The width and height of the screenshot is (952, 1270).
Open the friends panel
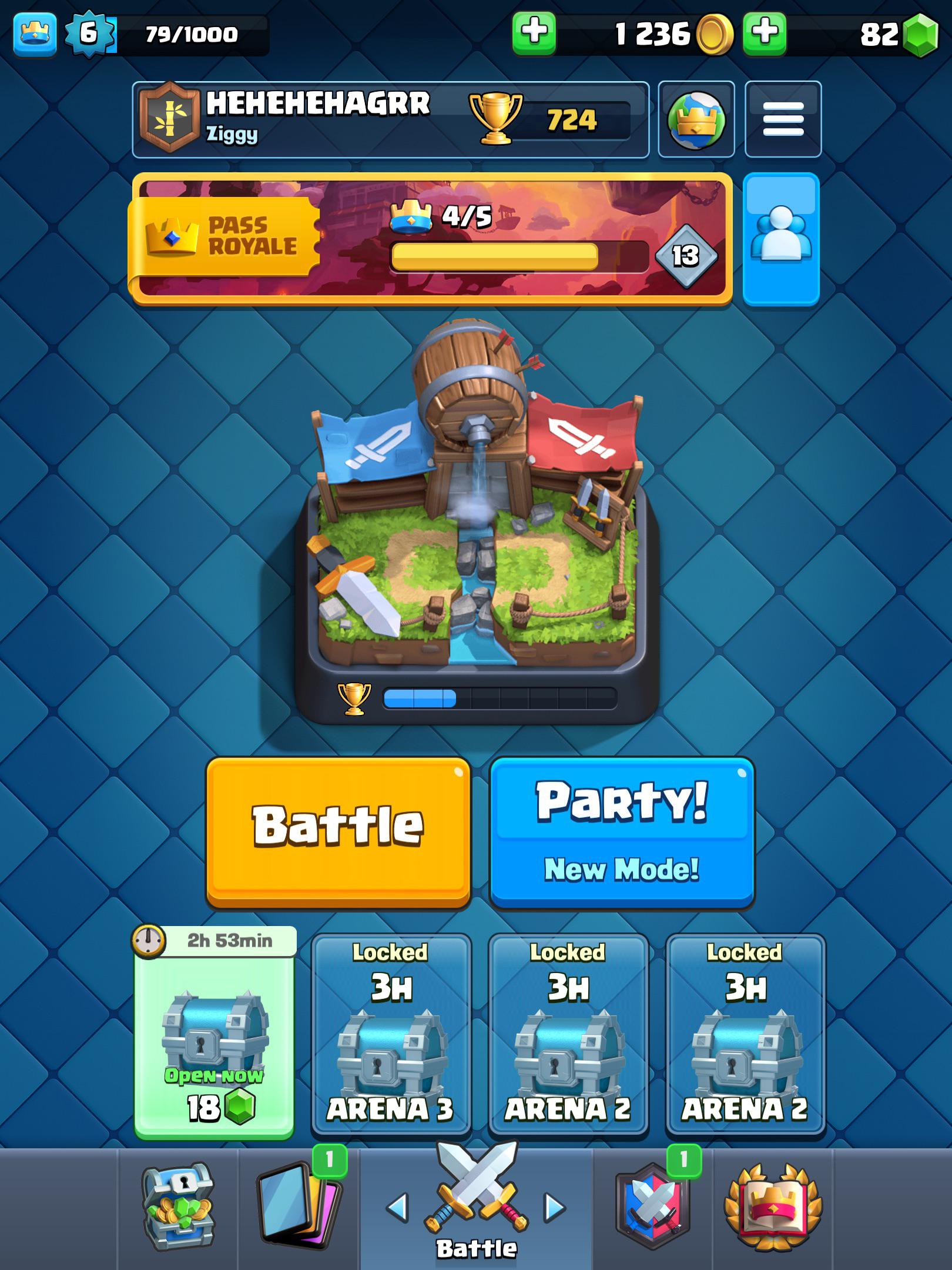click(781, 238)
